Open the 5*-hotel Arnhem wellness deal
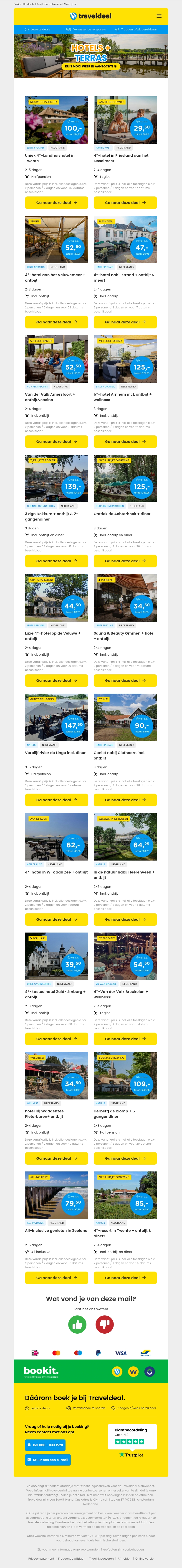Viewport: 182px width, 1568px height. coord(125,441)
